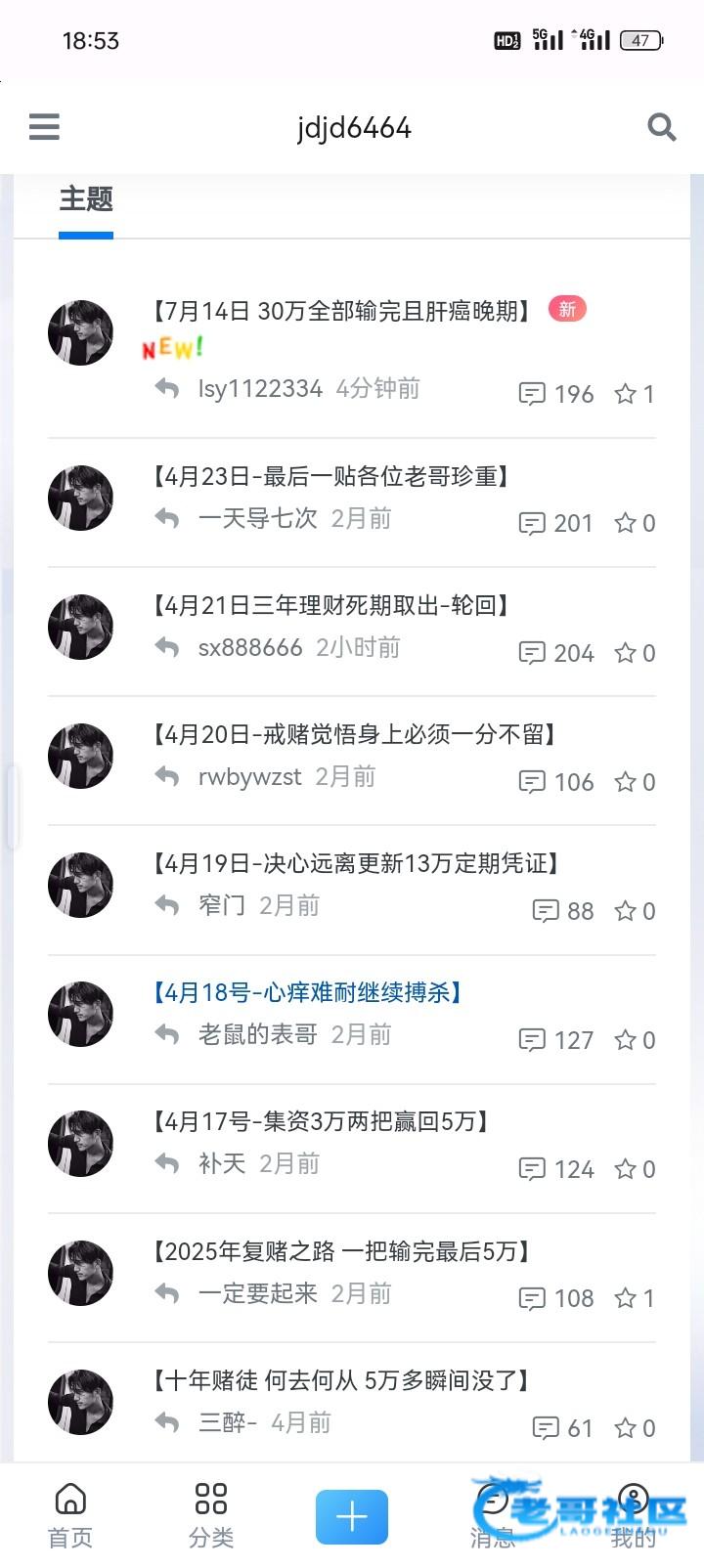Screen dimensions: 704x1568
Task: Open the post 【7月14日 30万全部输完且肝癌晚期】
Action: pyautogui.click(x=342, y=312)
